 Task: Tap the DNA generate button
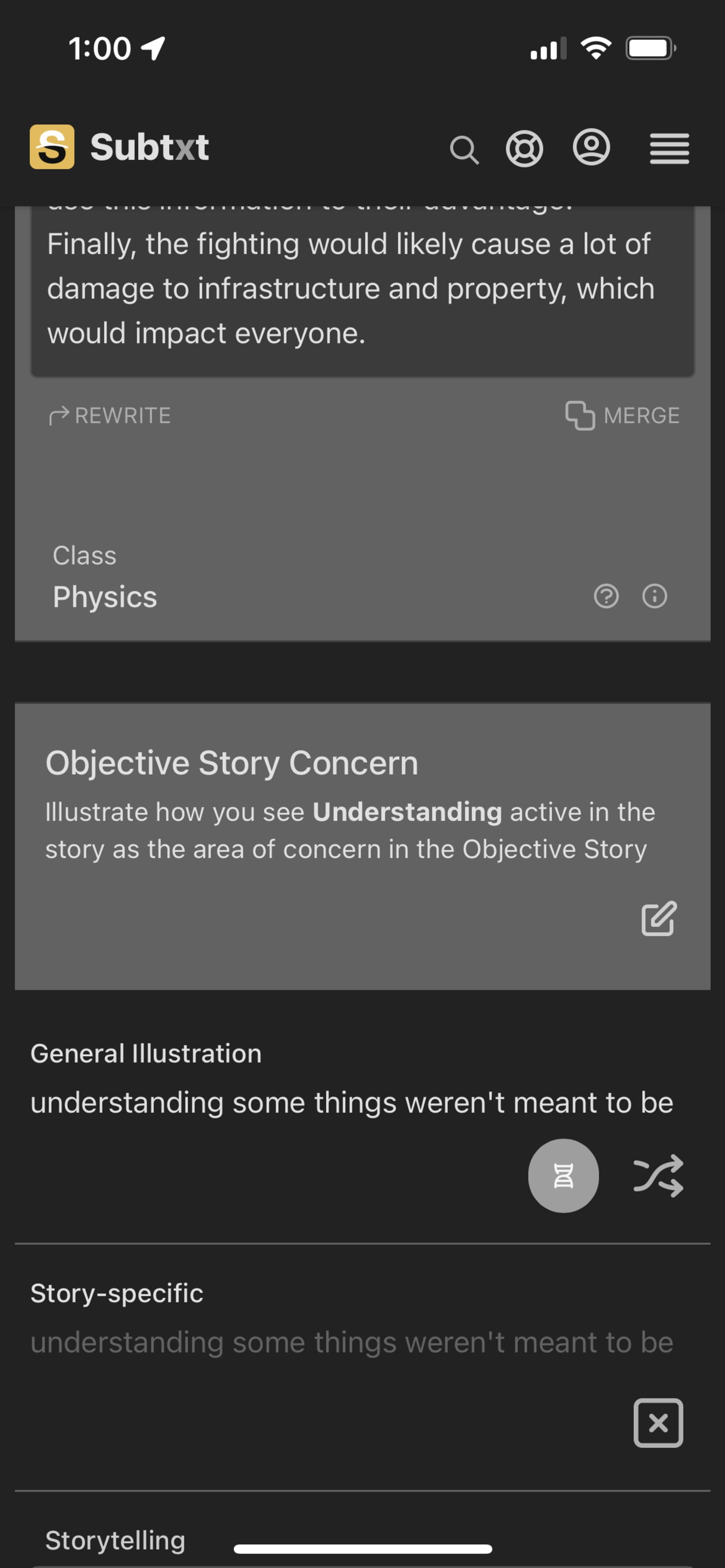click(x=563, y=1176)
